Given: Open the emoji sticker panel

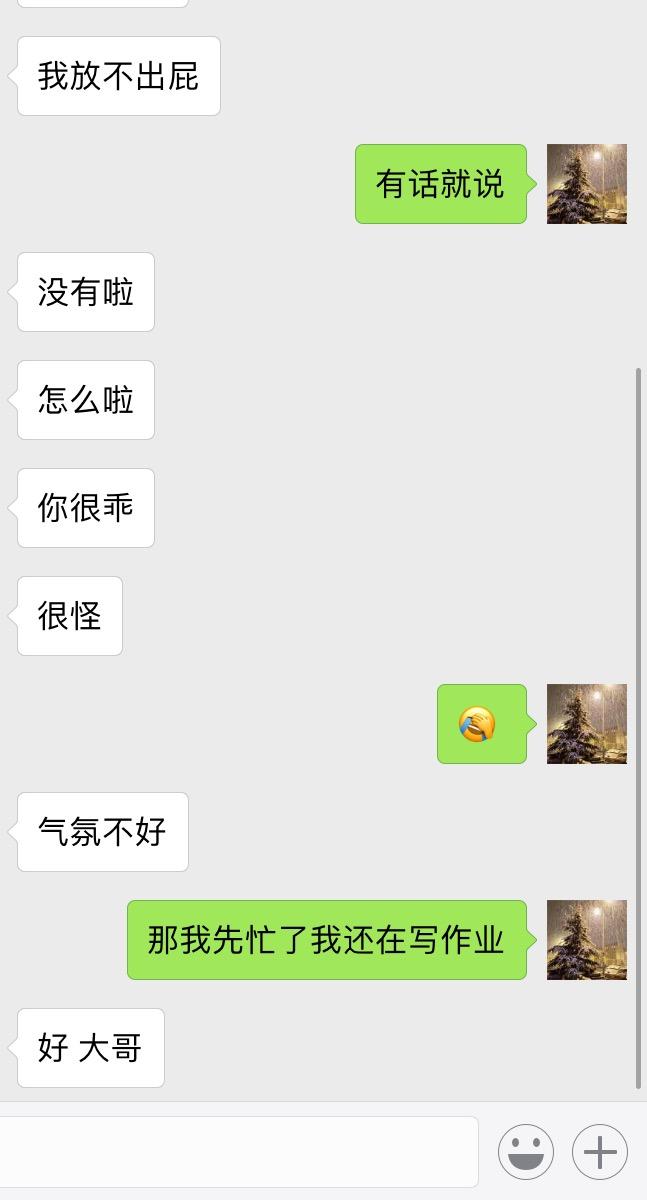Looking at the screenshot, I should (x=526, y=1152).
